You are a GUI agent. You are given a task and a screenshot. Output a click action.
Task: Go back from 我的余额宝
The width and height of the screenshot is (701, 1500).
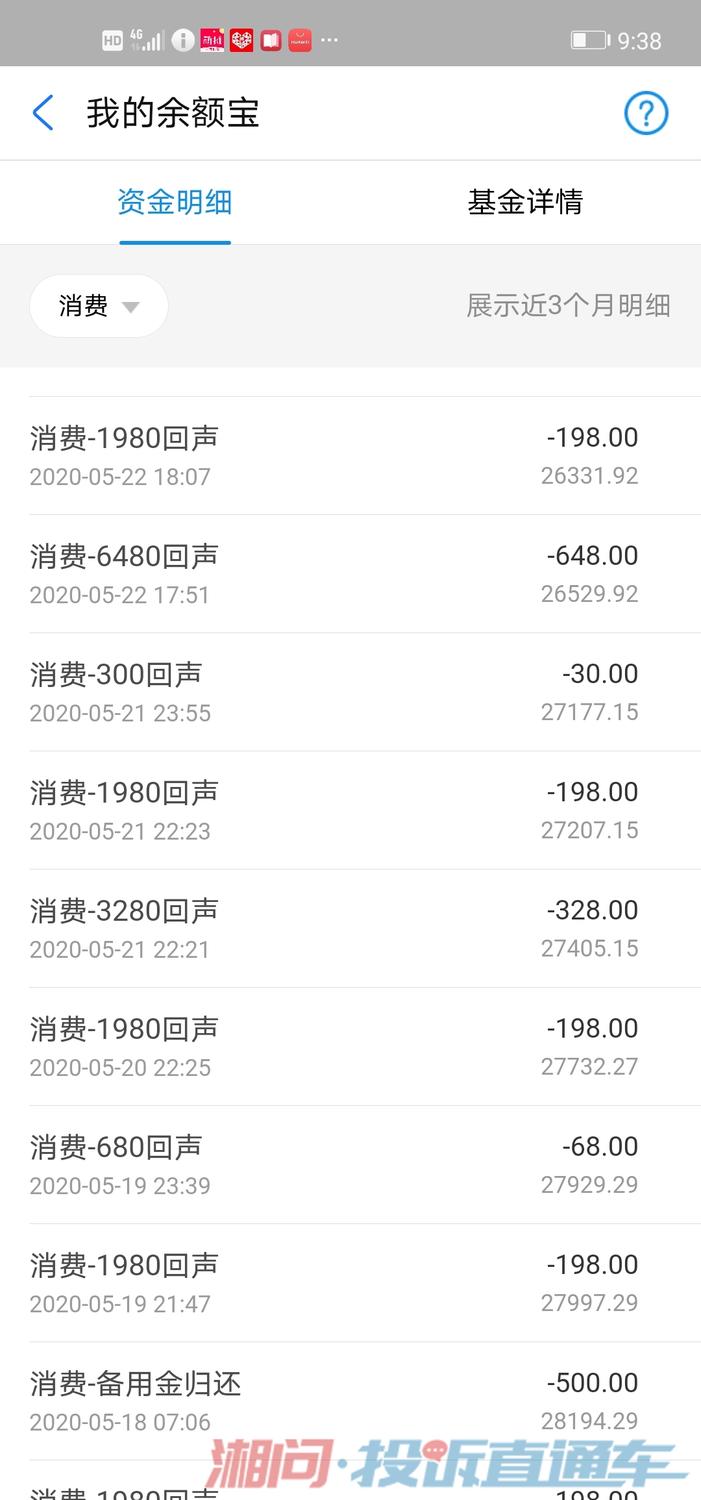click(x=43, y=113)
